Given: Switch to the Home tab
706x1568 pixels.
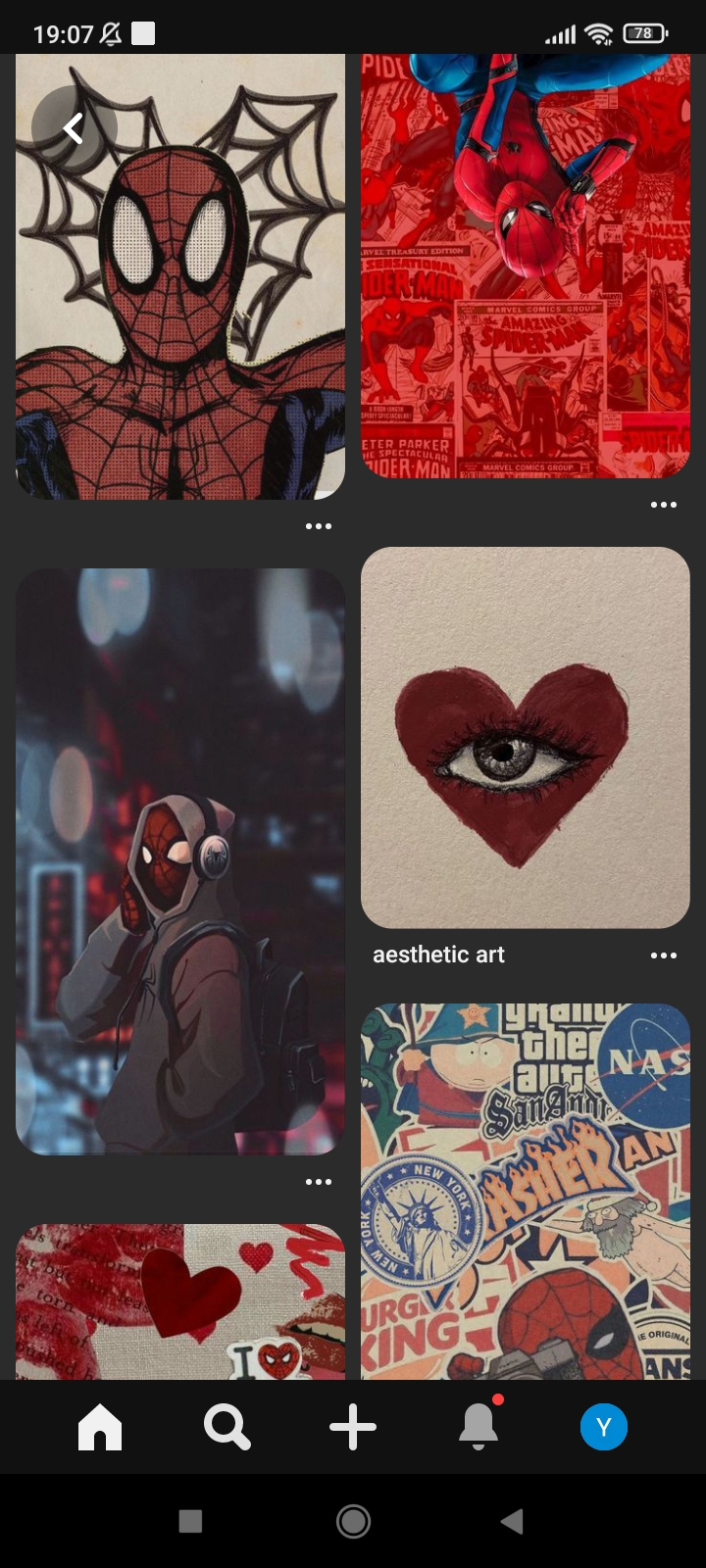Looking at the screenshot, I should tap(100, 1428).
